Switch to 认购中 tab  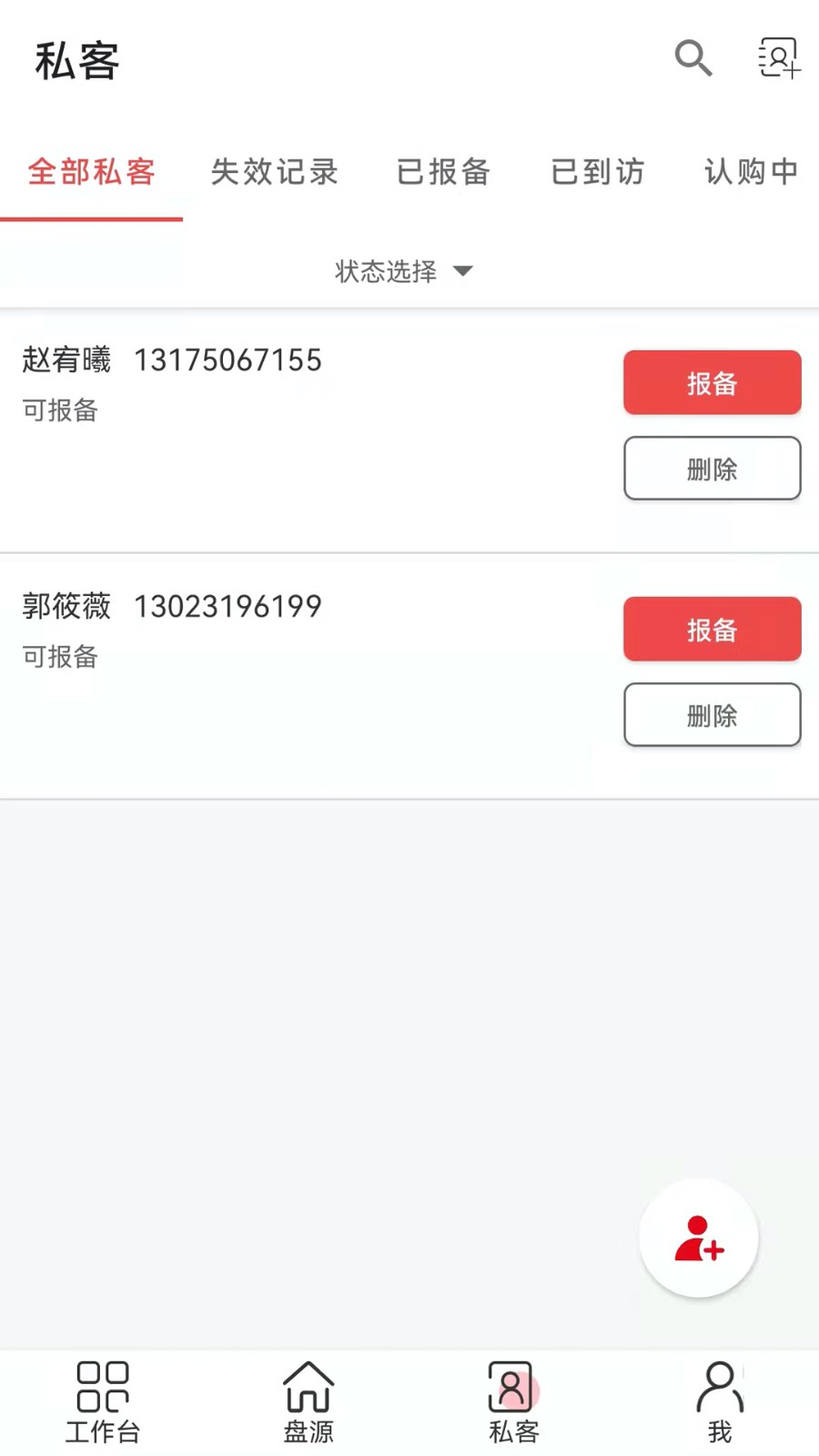pos(750,173)
